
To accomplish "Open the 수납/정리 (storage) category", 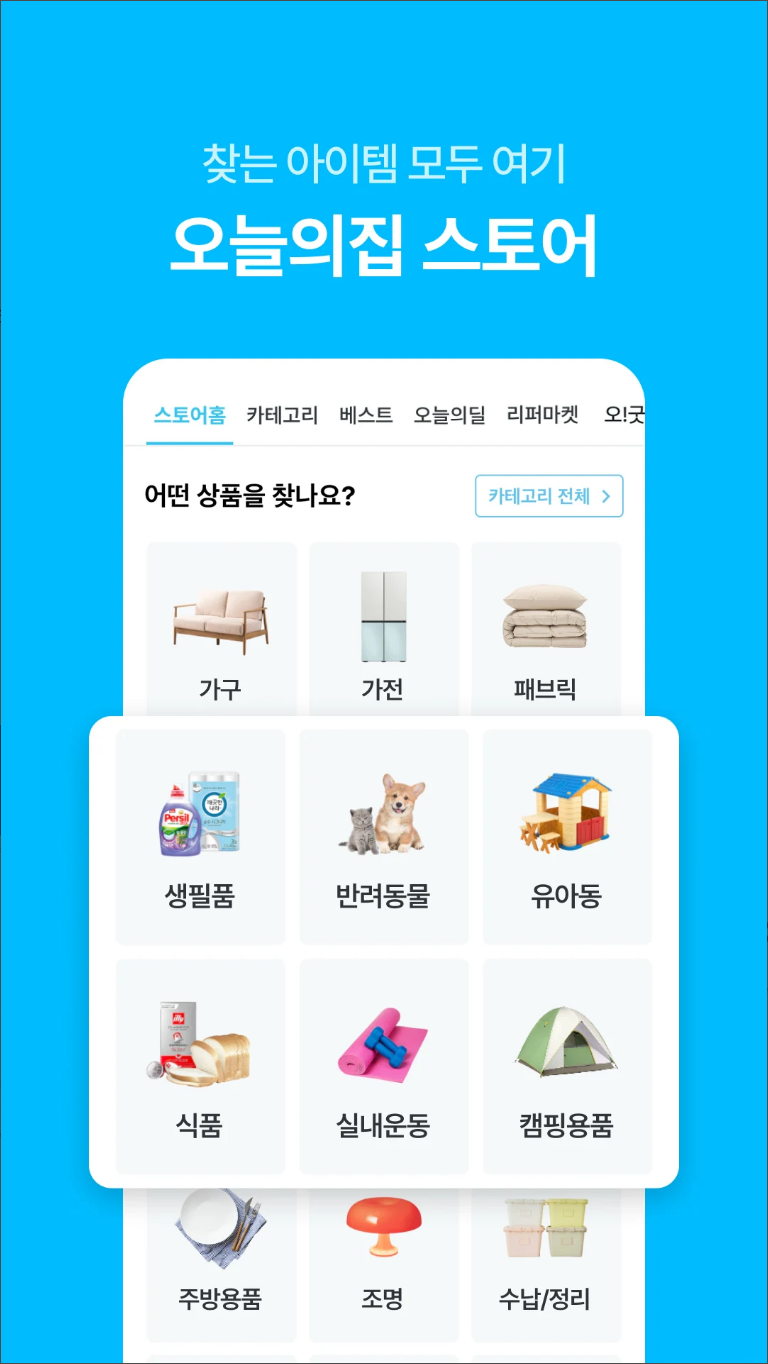I will 546,1250.
